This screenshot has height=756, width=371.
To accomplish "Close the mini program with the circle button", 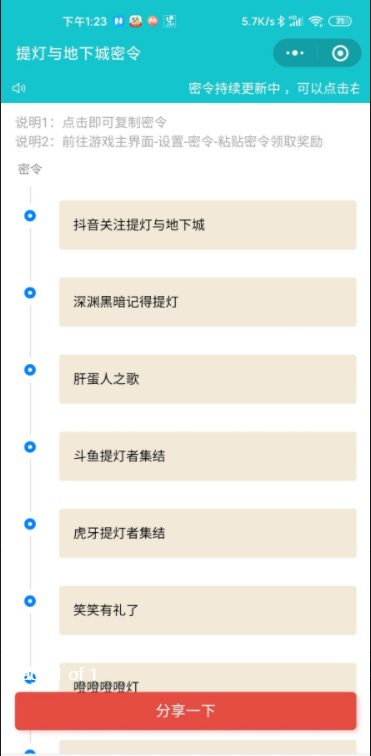I will pyautogui.click(x=340, y=53).
